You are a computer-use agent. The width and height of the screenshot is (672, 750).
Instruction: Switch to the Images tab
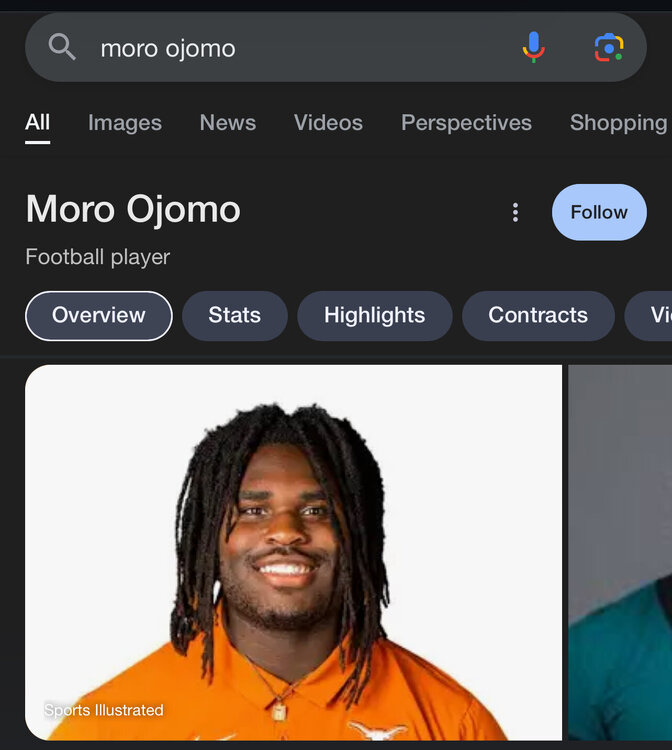coord(125,123)
